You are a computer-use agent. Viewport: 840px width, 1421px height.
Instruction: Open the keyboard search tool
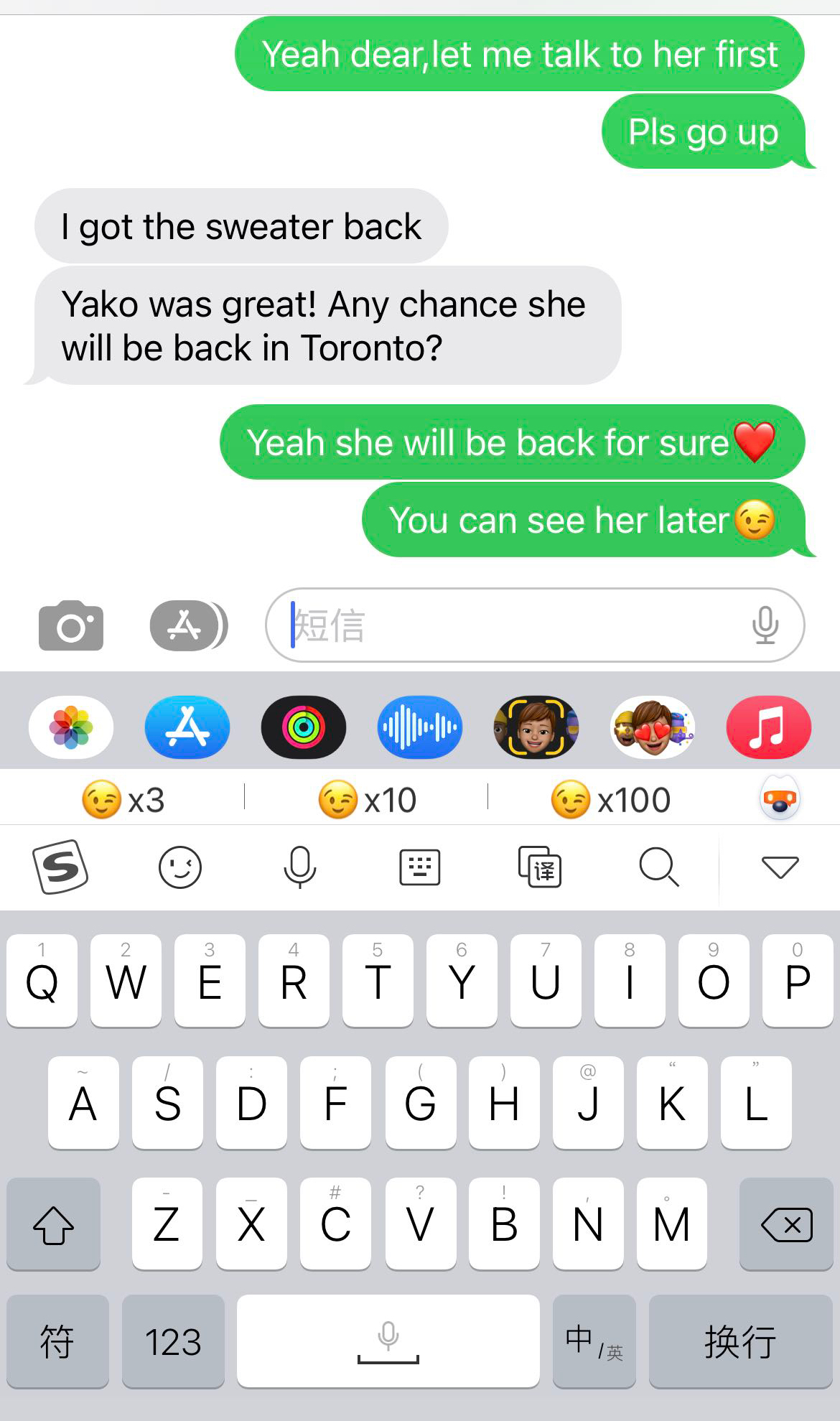pos(659,867)
